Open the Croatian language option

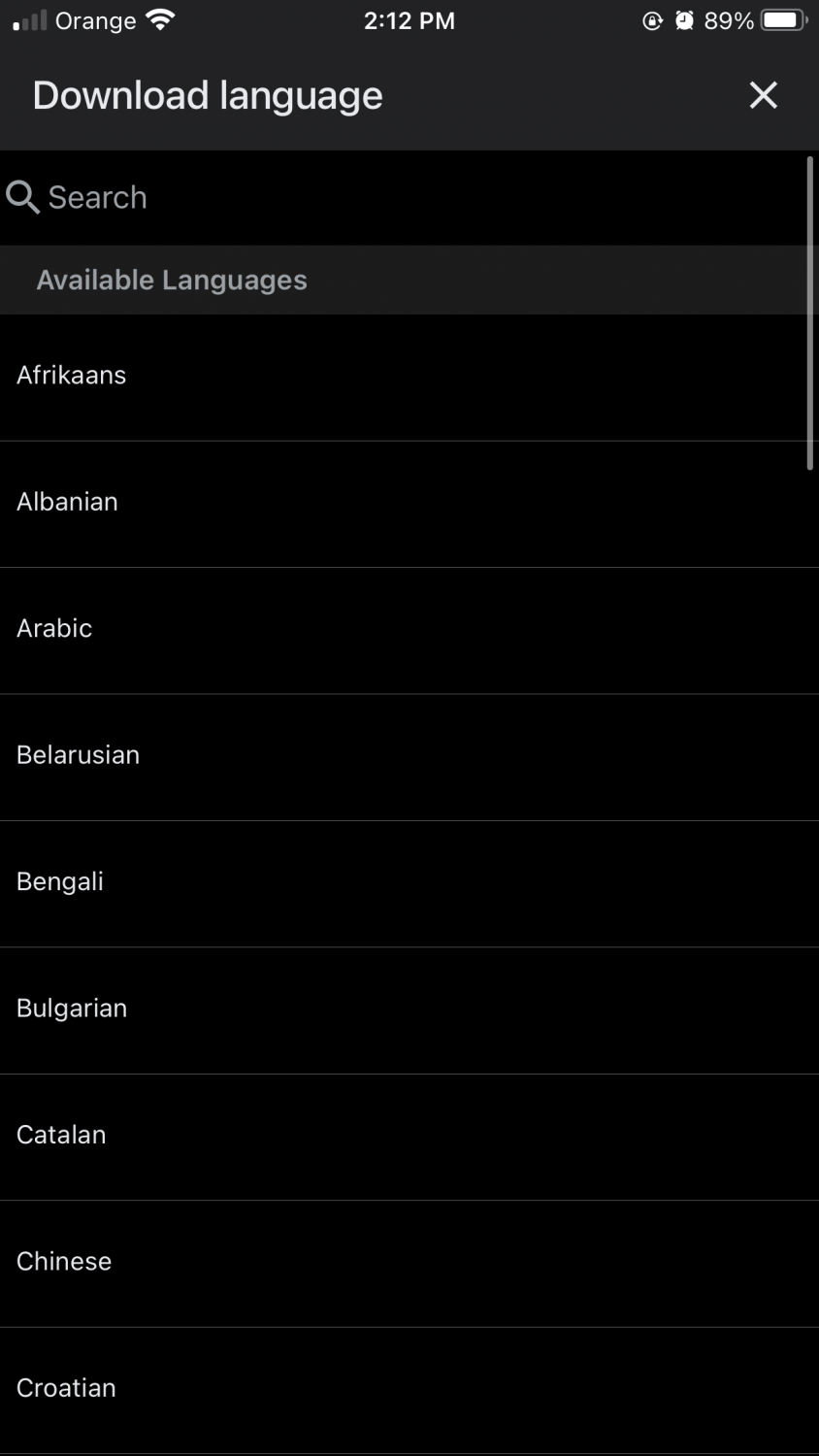coord(409,1390)
